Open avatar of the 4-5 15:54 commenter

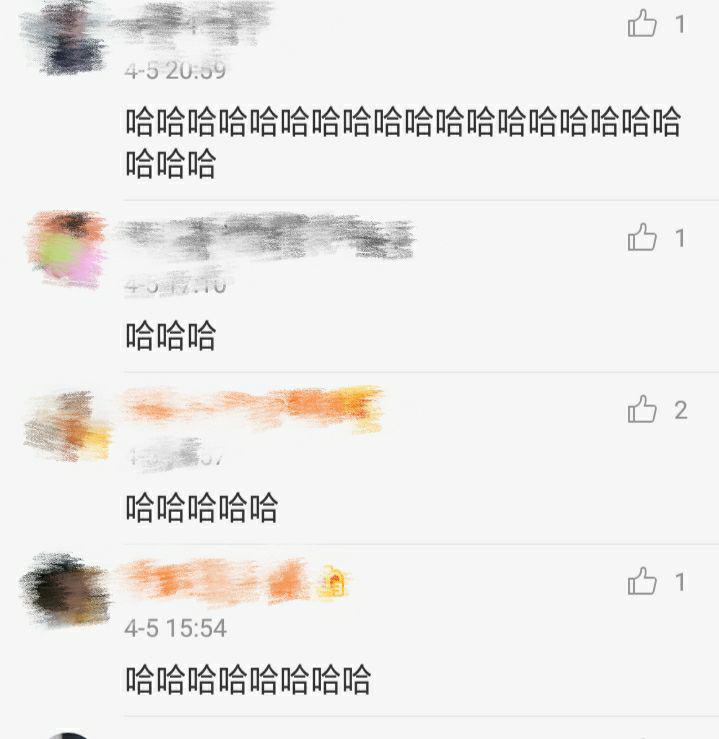(66, 590)
